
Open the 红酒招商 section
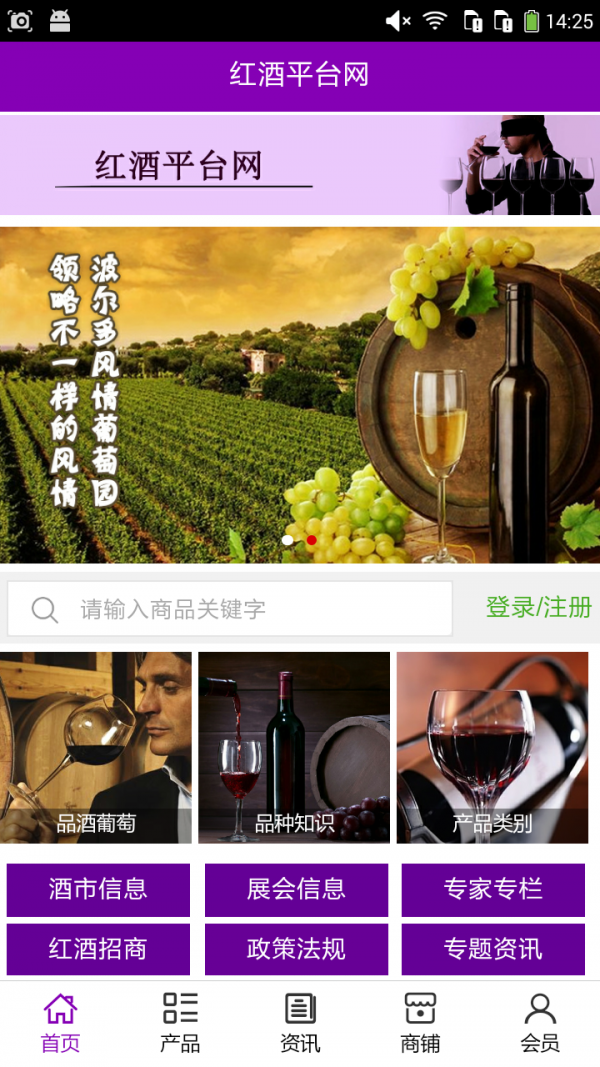[98, 949]
